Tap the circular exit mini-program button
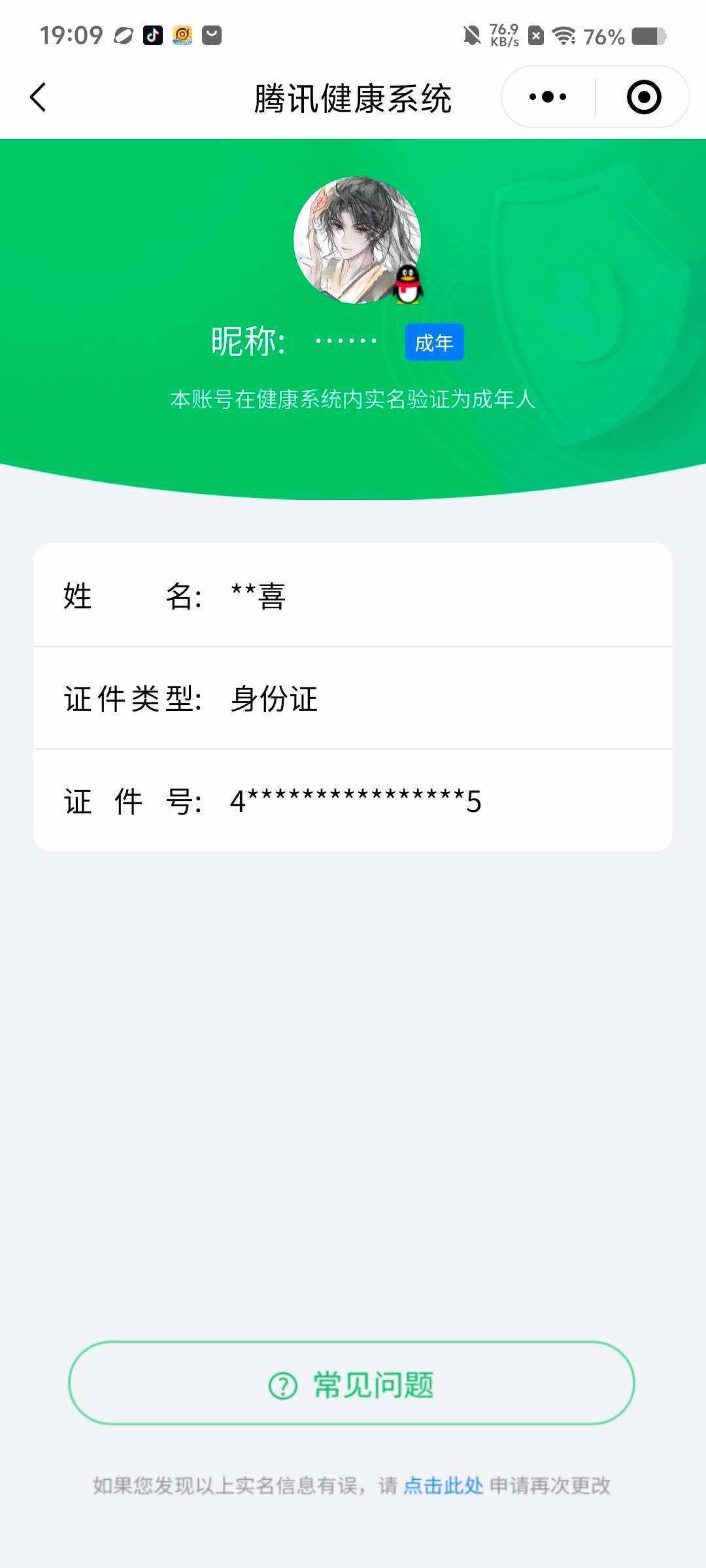706x1568 pixels. 643,96
